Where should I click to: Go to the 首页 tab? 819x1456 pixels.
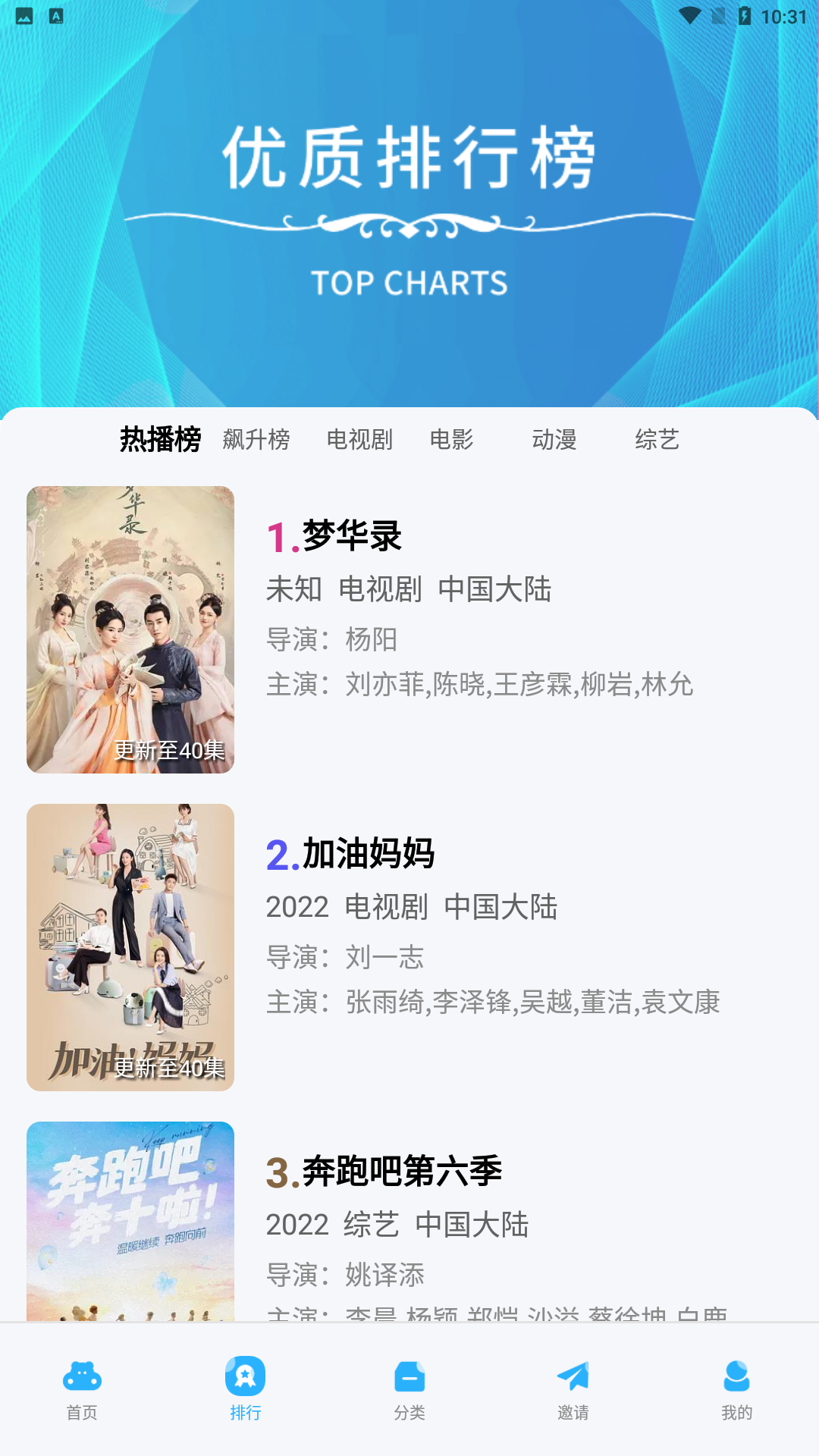coord(82,1389)
